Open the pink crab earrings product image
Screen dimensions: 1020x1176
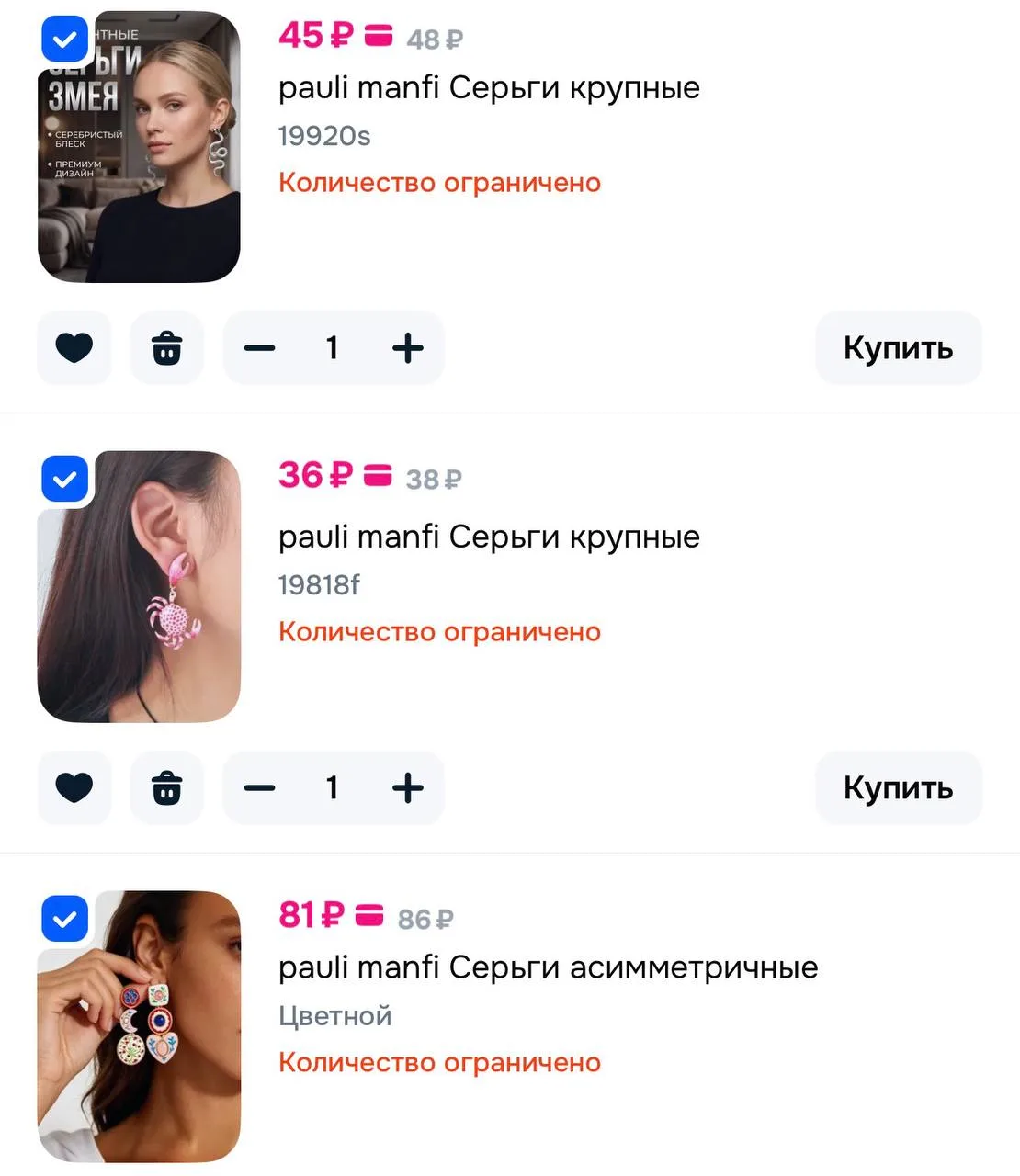[139, 586]
